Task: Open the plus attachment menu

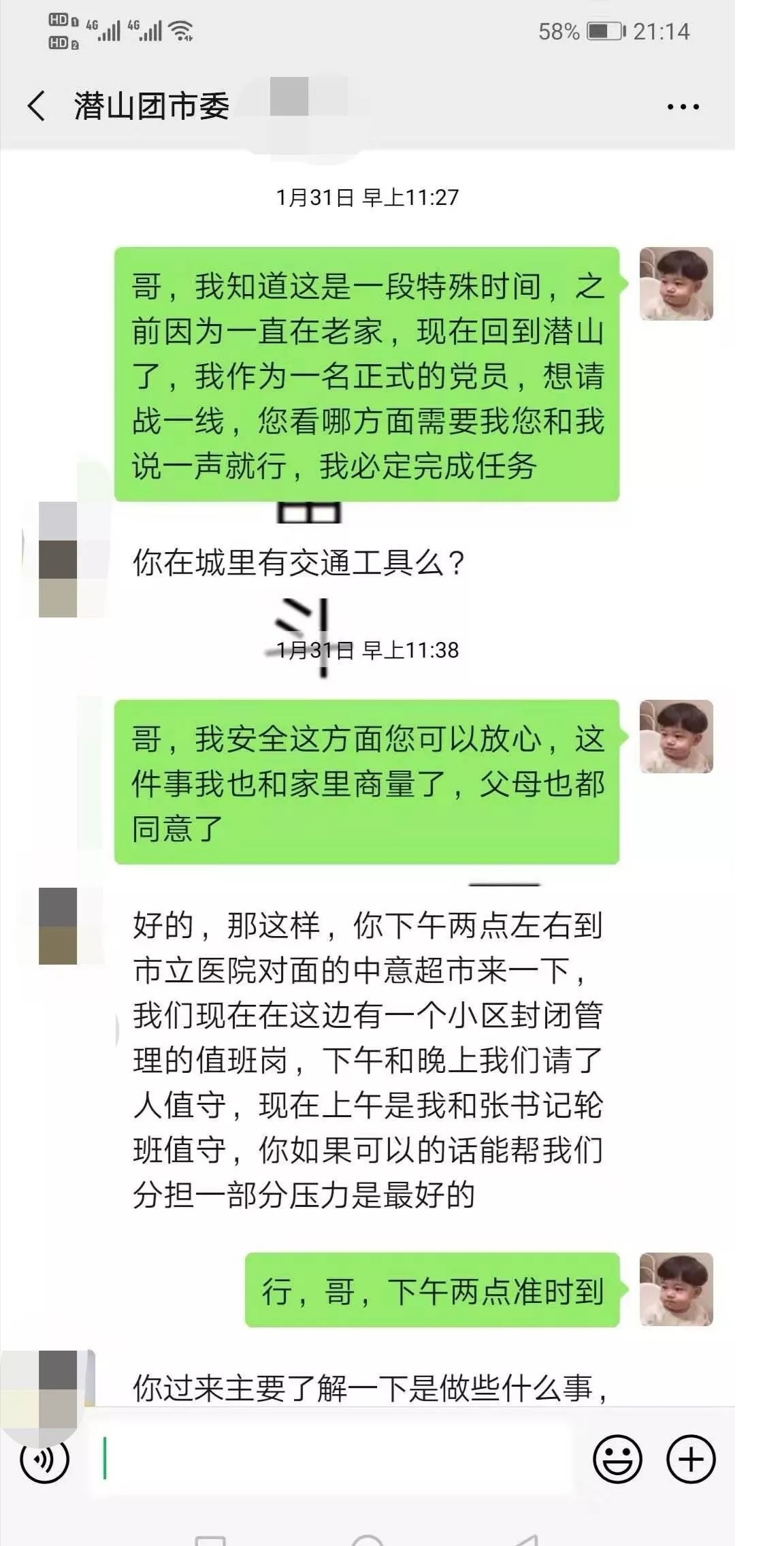Action: [691, 1459]
